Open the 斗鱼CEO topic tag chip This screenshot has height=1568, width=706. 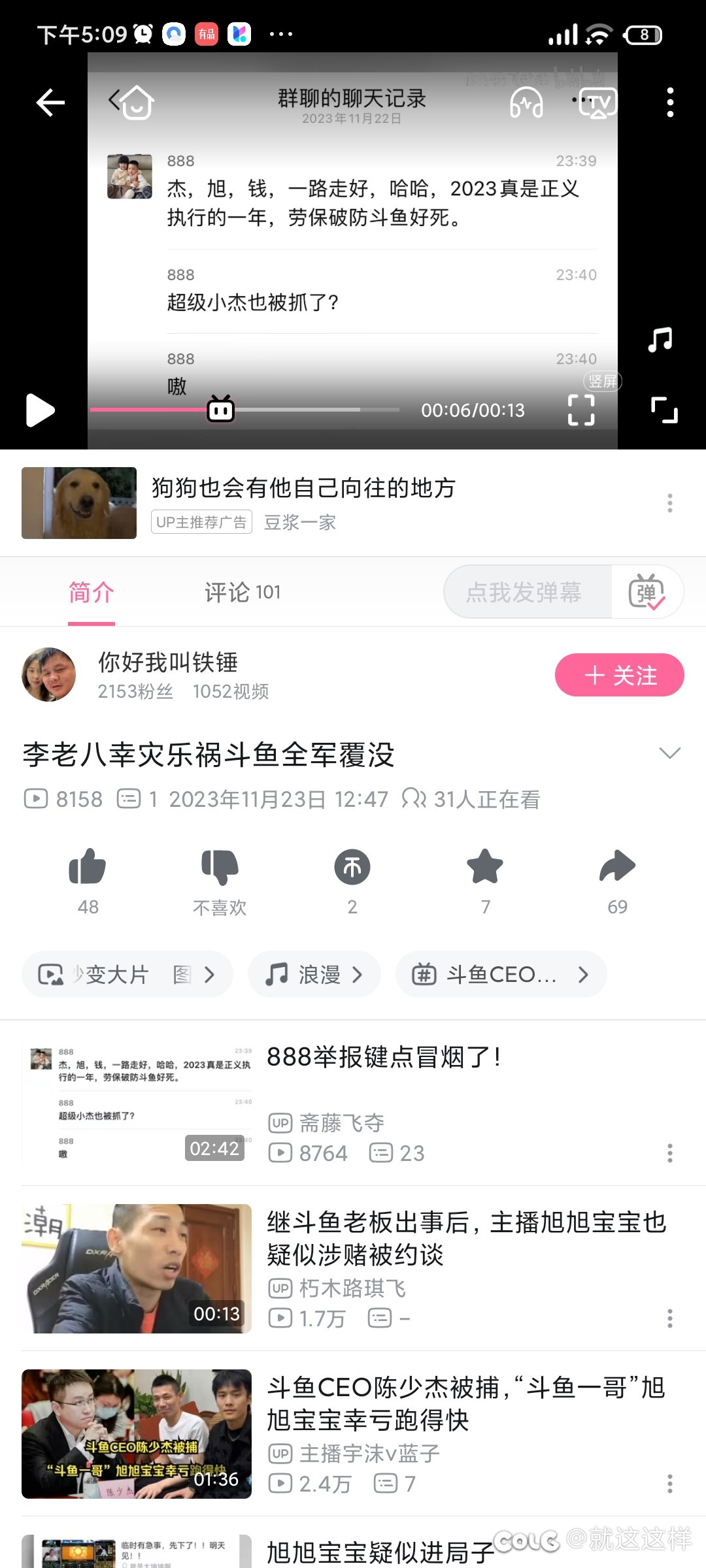coord(501,974)
